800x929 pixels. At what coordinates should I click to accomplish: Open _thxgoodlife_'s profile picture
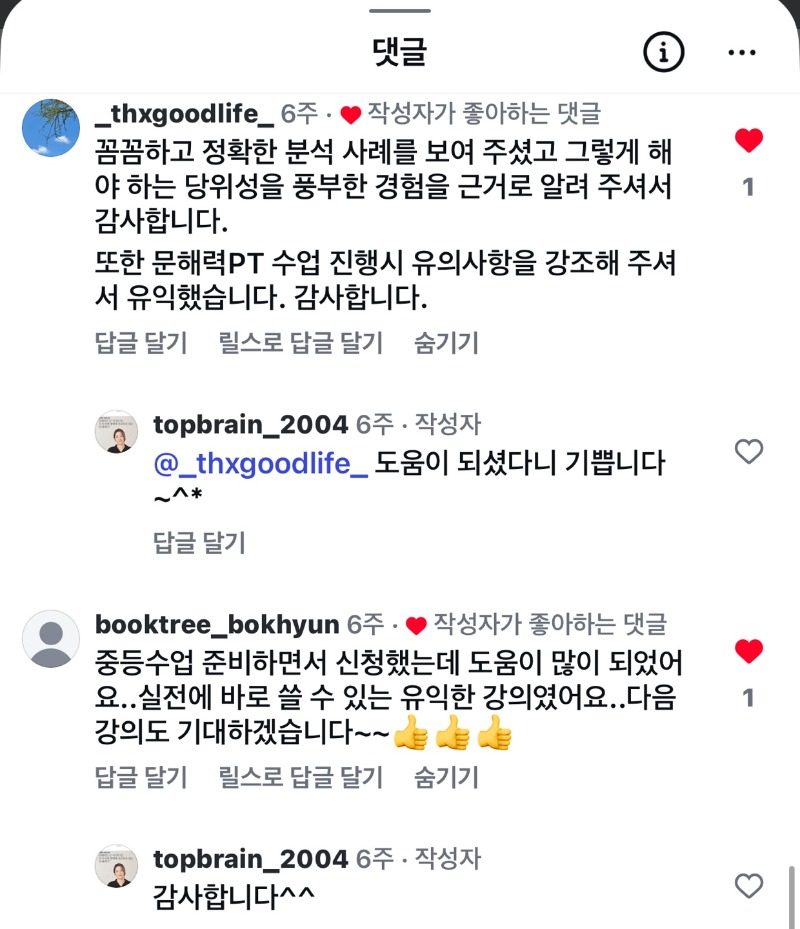[x=50, y=128]
